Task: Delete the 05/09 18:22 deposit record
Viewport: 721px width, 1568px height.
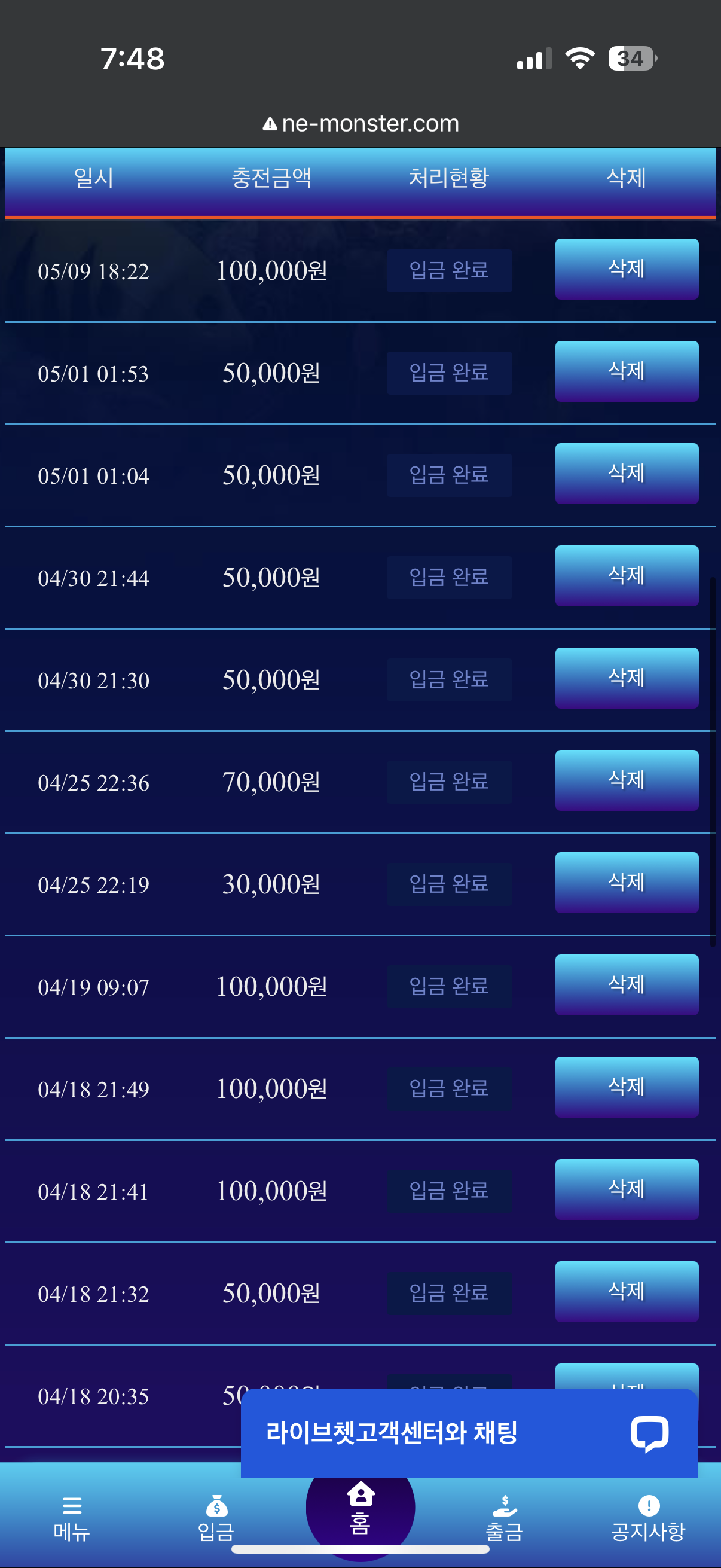Action: [626, 269]
